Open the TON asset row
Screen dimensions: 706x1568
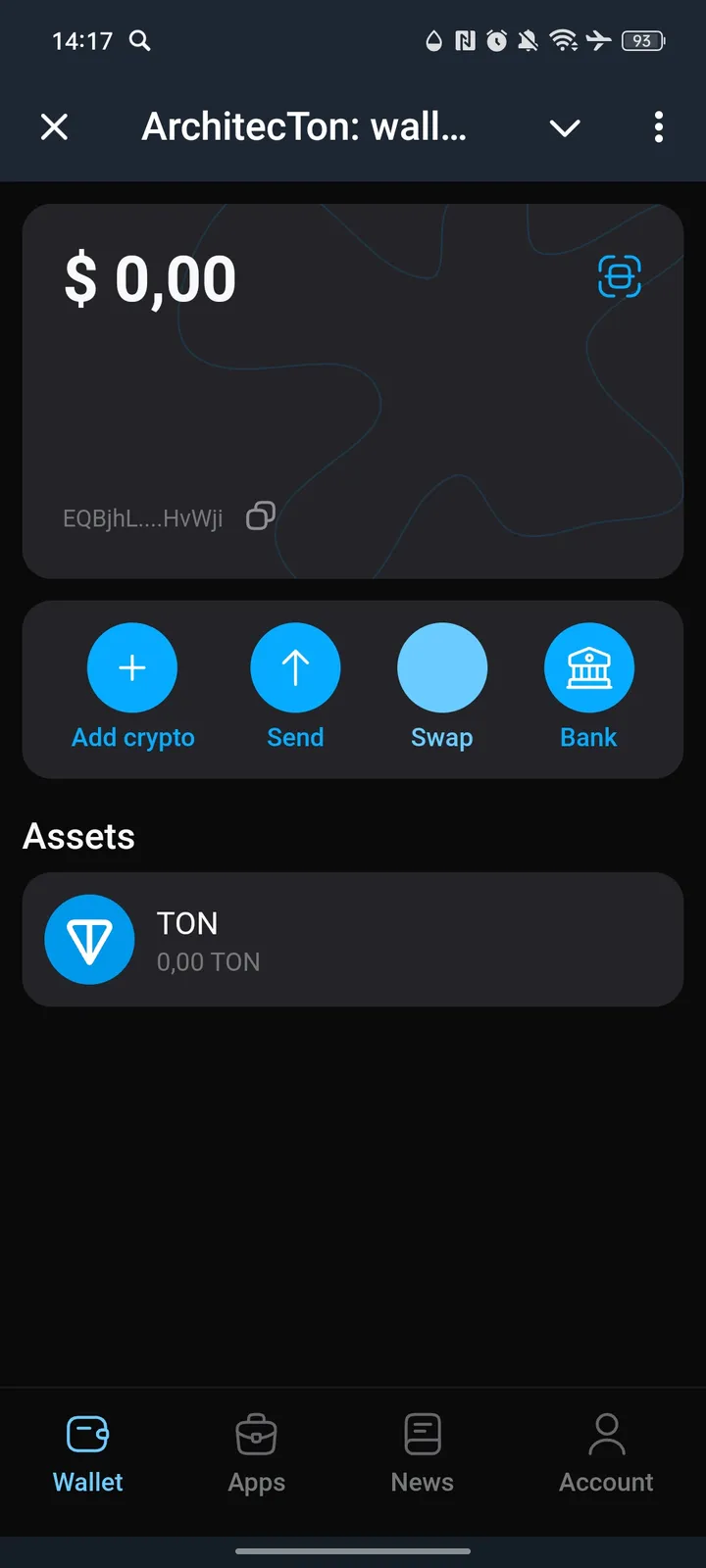[353, 939]
